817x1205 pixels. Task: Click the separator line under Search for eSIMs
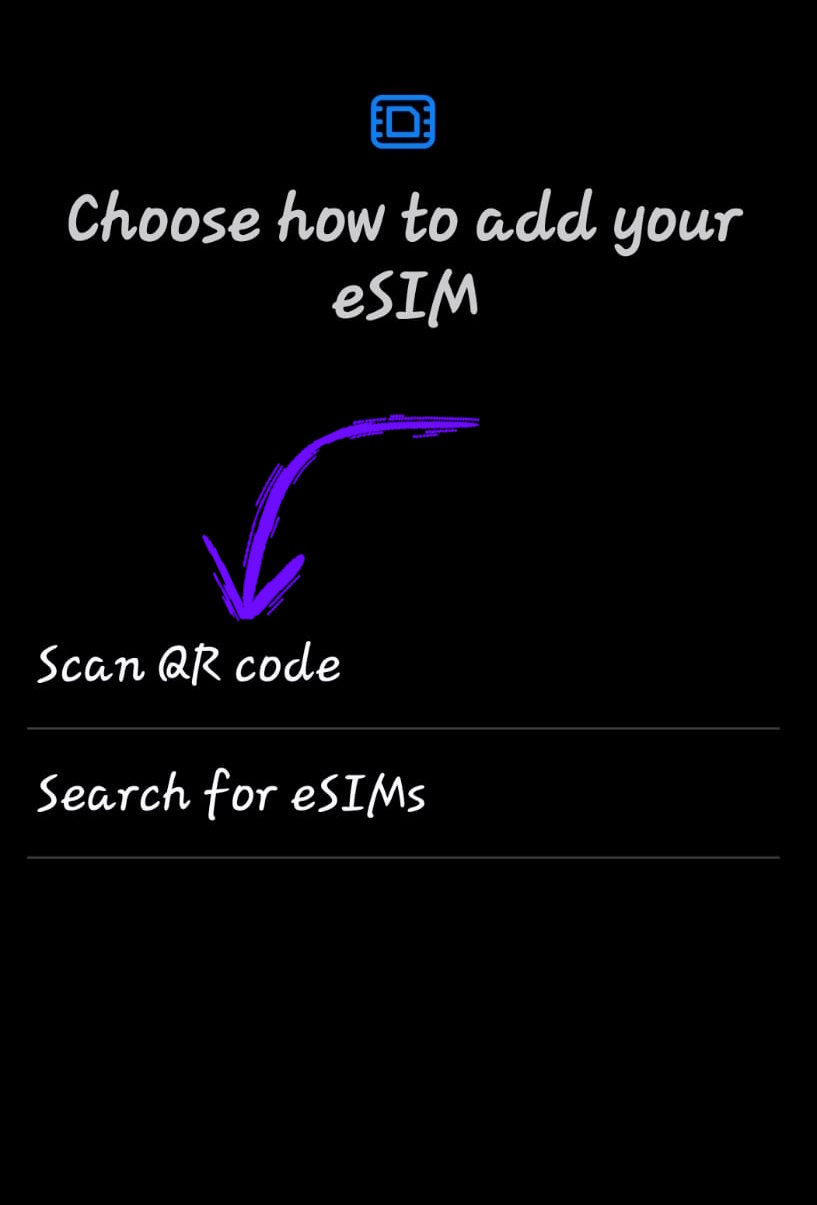pyautogui.click(x=403, y=857)
